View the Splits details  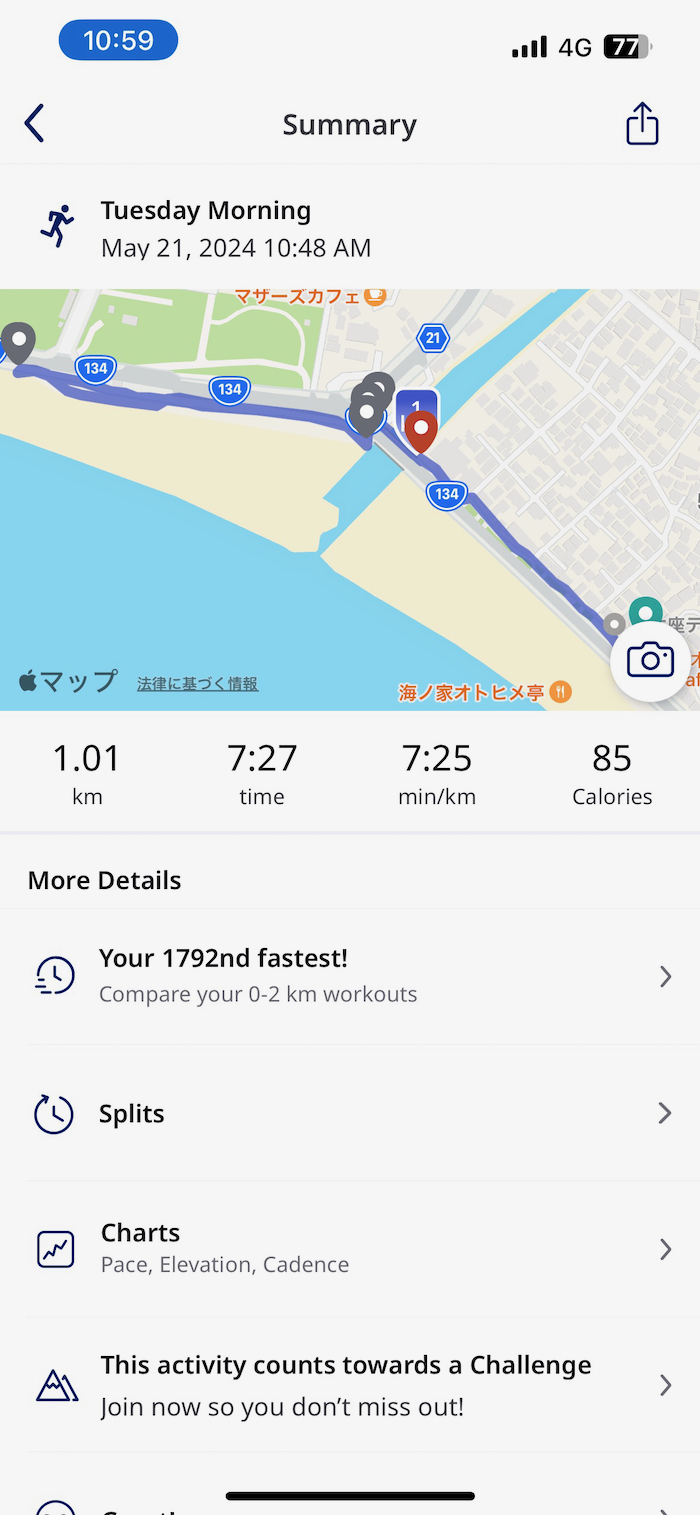tap(350, 1113)
